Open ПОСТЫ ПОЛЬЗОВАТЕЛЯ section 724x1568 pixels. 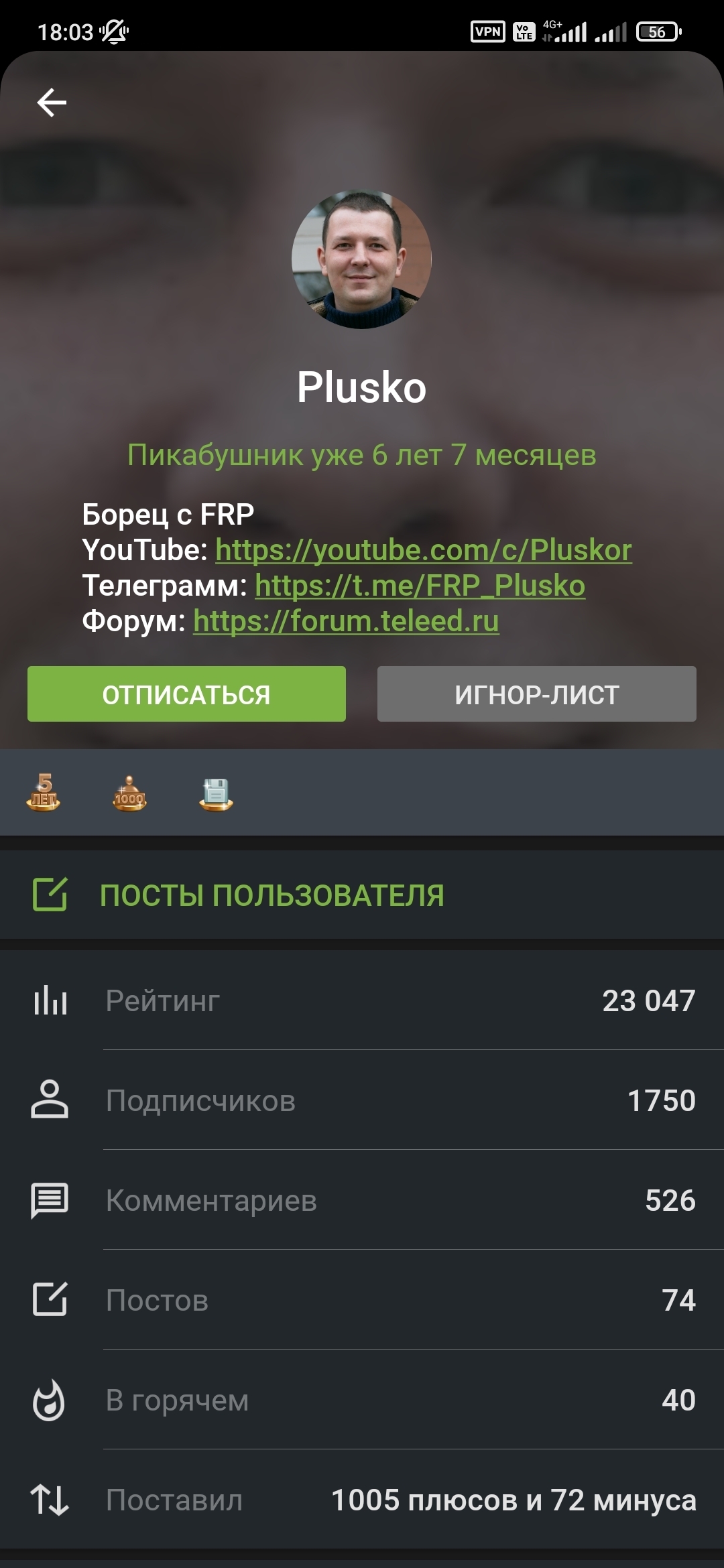click(x=271, y=895)
